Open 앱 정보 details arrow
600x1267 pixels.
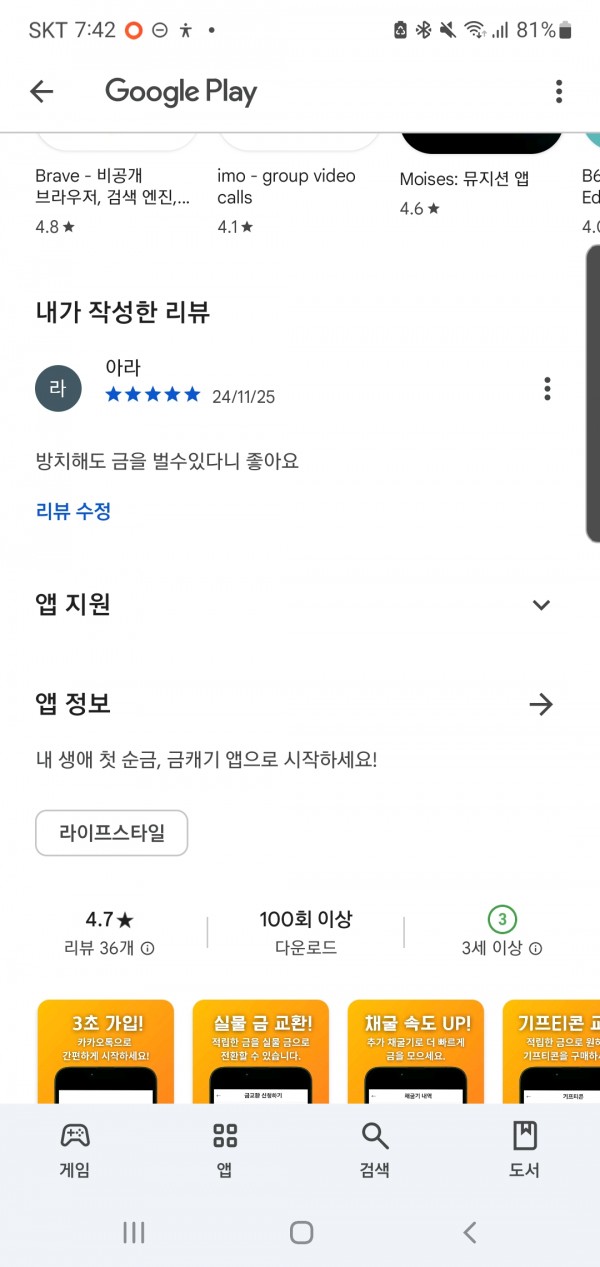[x=541, y=705]
